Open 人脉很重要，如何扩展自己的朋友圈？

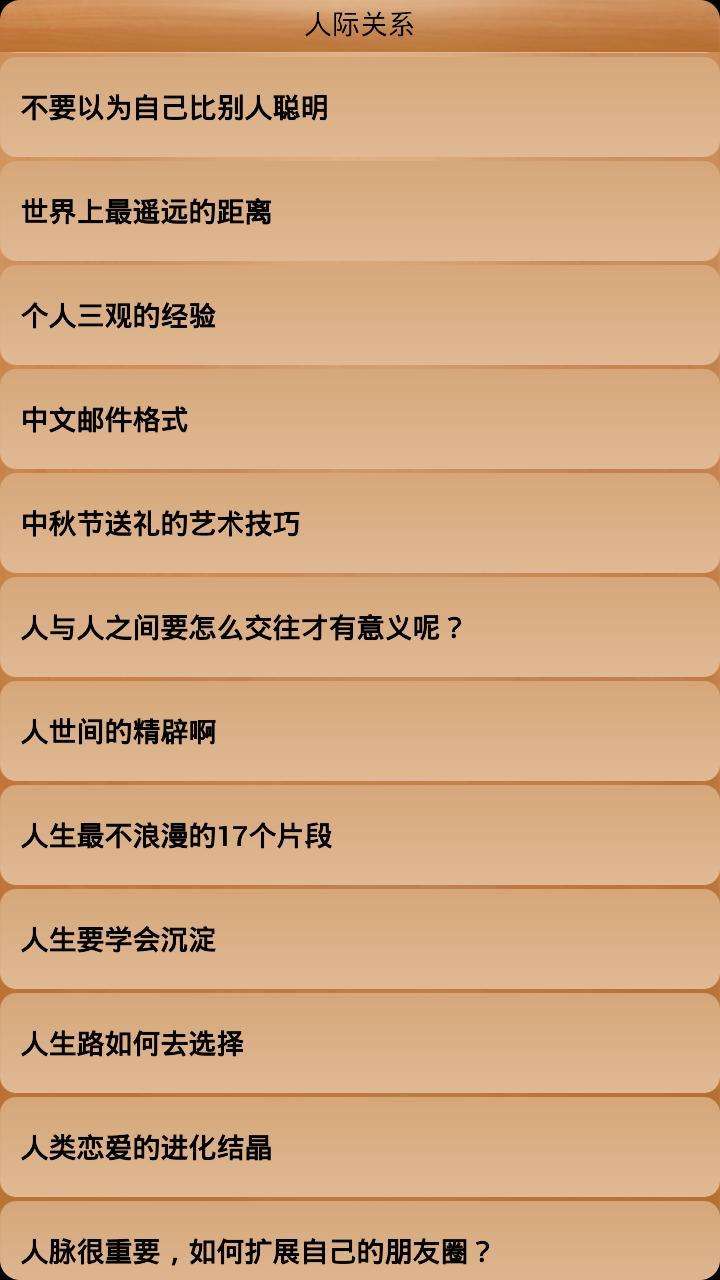pyautogui.click(x=360, y=1245)
